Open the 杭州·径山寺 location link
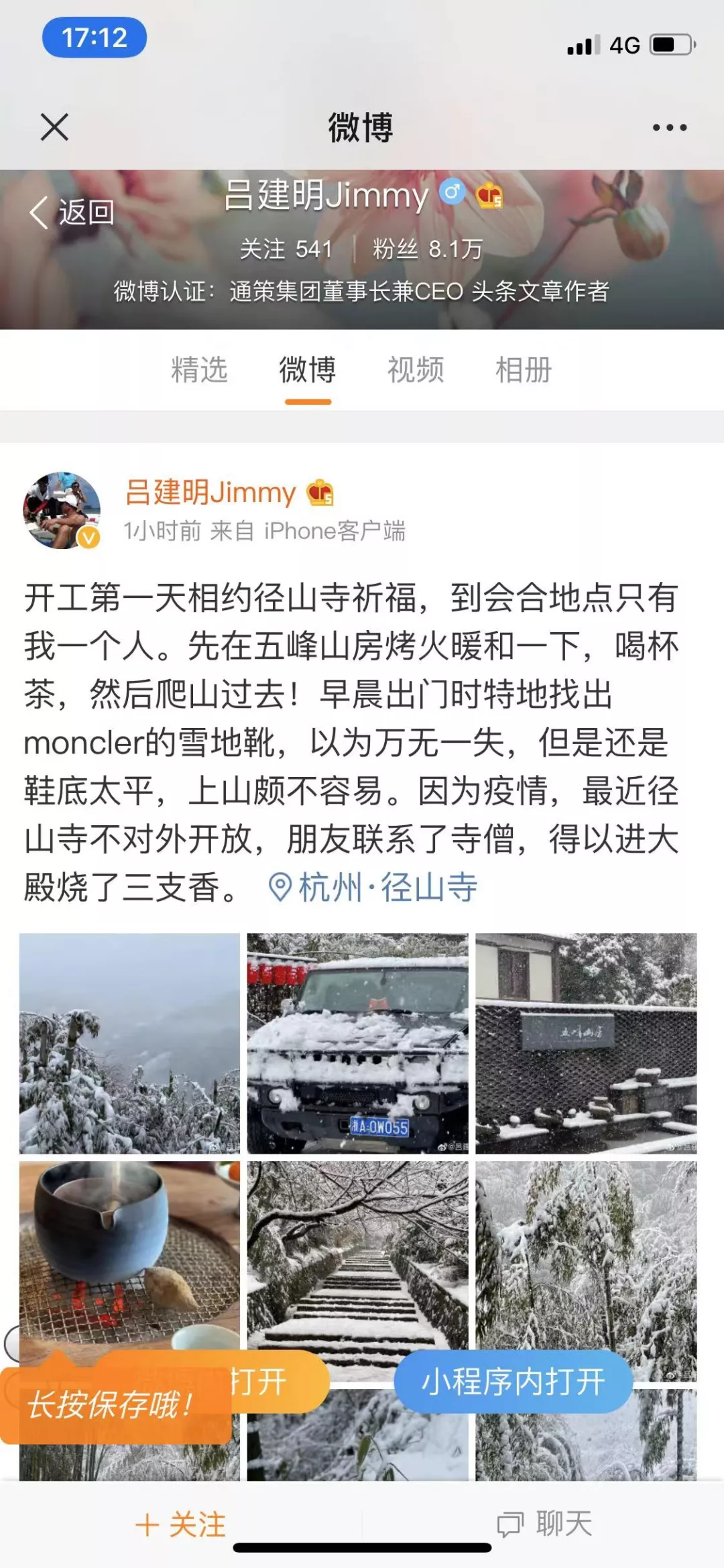 pos(374,888)
